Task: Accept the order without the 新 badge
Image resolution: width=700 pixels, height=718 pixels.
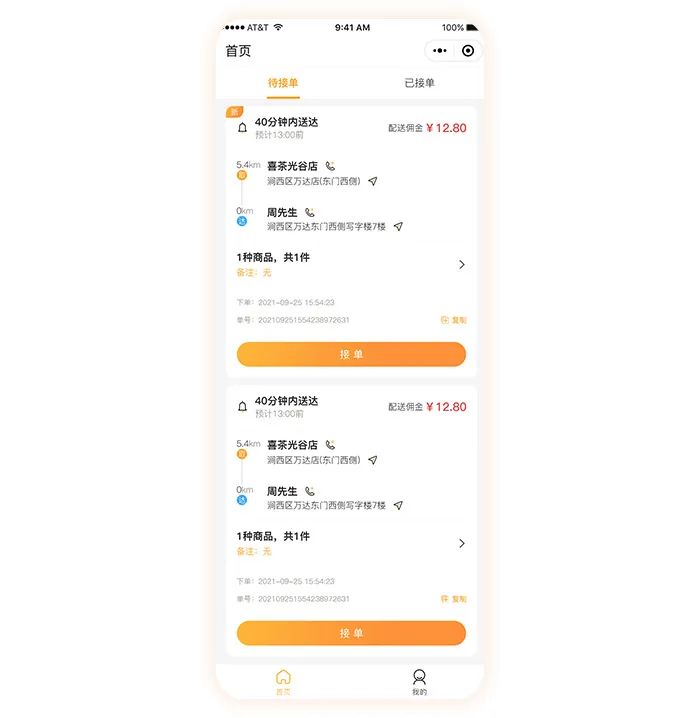Action: 351,633
